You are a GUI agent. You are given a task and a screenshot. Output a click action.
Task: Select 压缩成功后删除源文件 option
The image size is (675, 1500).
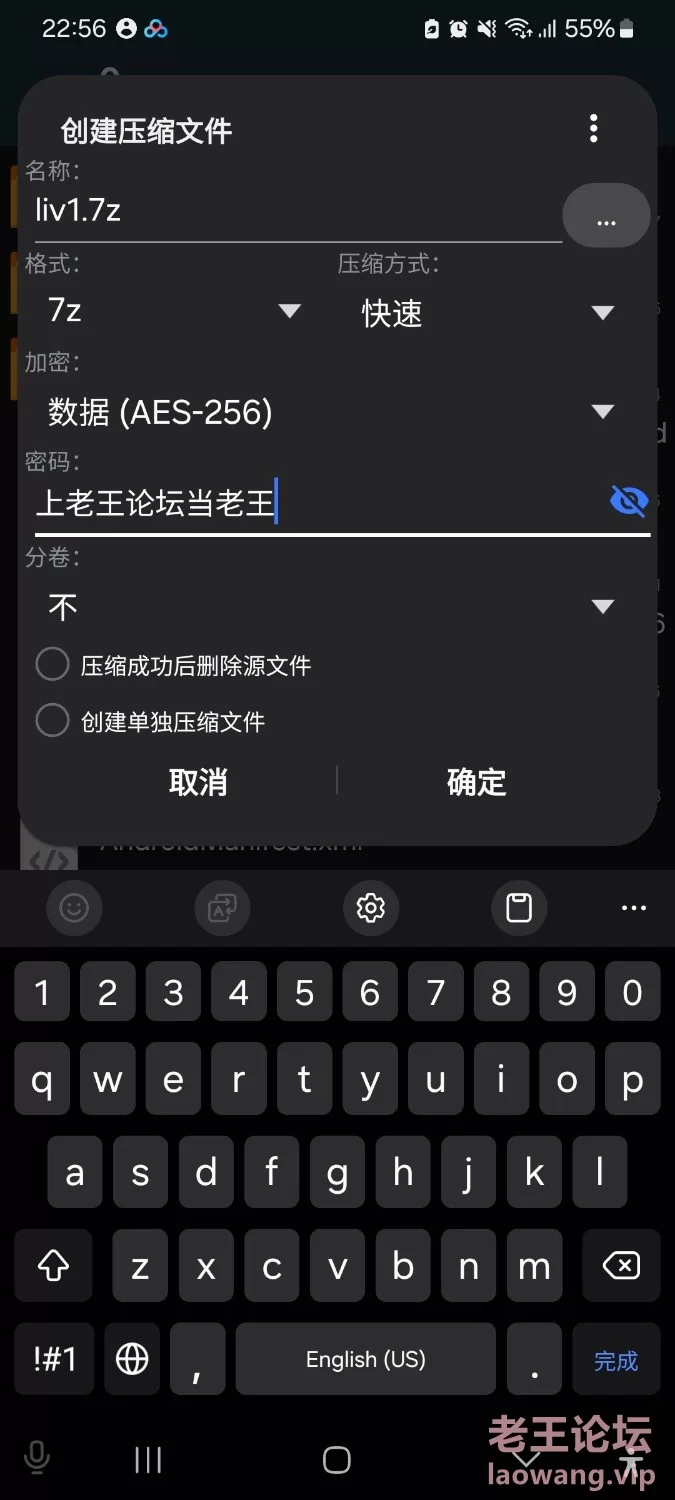pos(174,665)
